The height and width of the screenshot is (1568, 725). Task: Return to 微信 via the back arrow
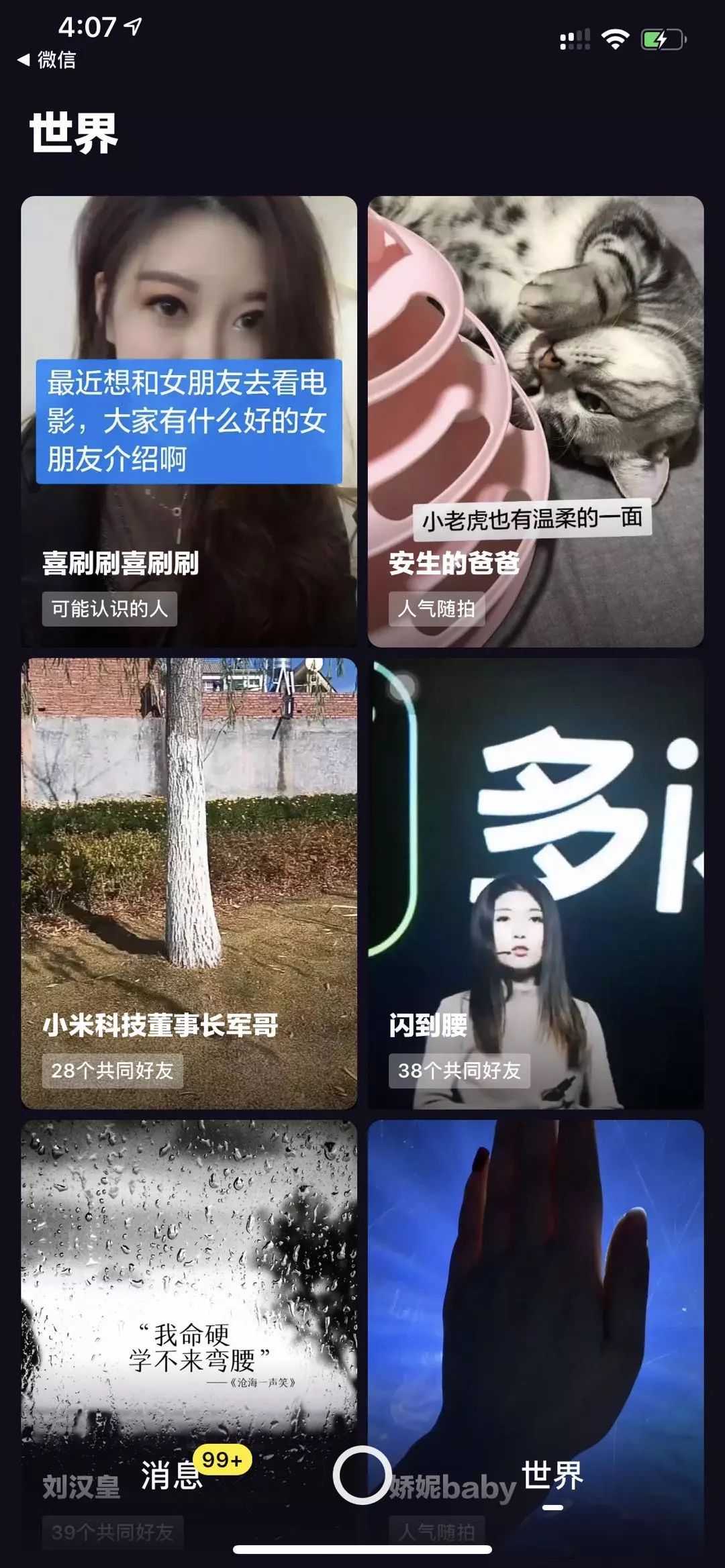46,60
